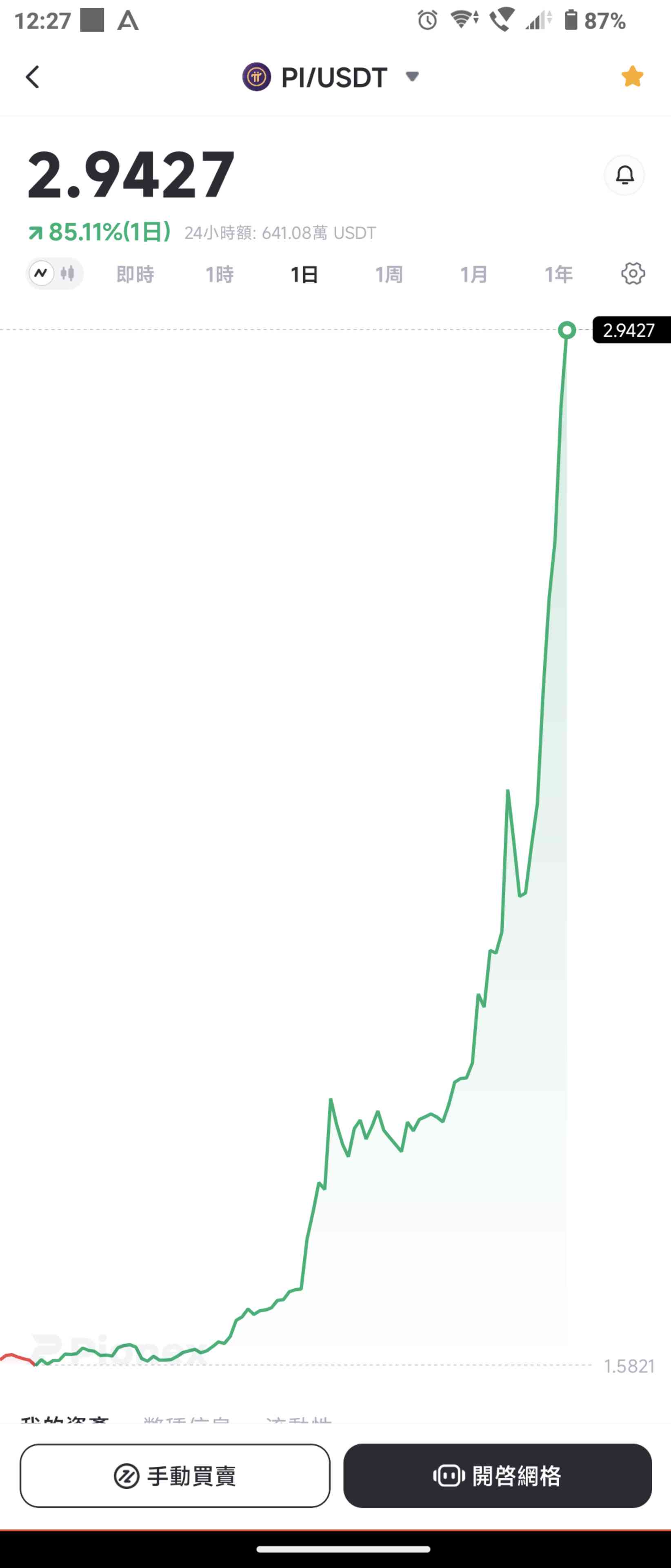Switch chart to 1年 range
Image resolution: width=671 pixels, height=1568 pixels.
pyautogui.click(x=558, y=274)
